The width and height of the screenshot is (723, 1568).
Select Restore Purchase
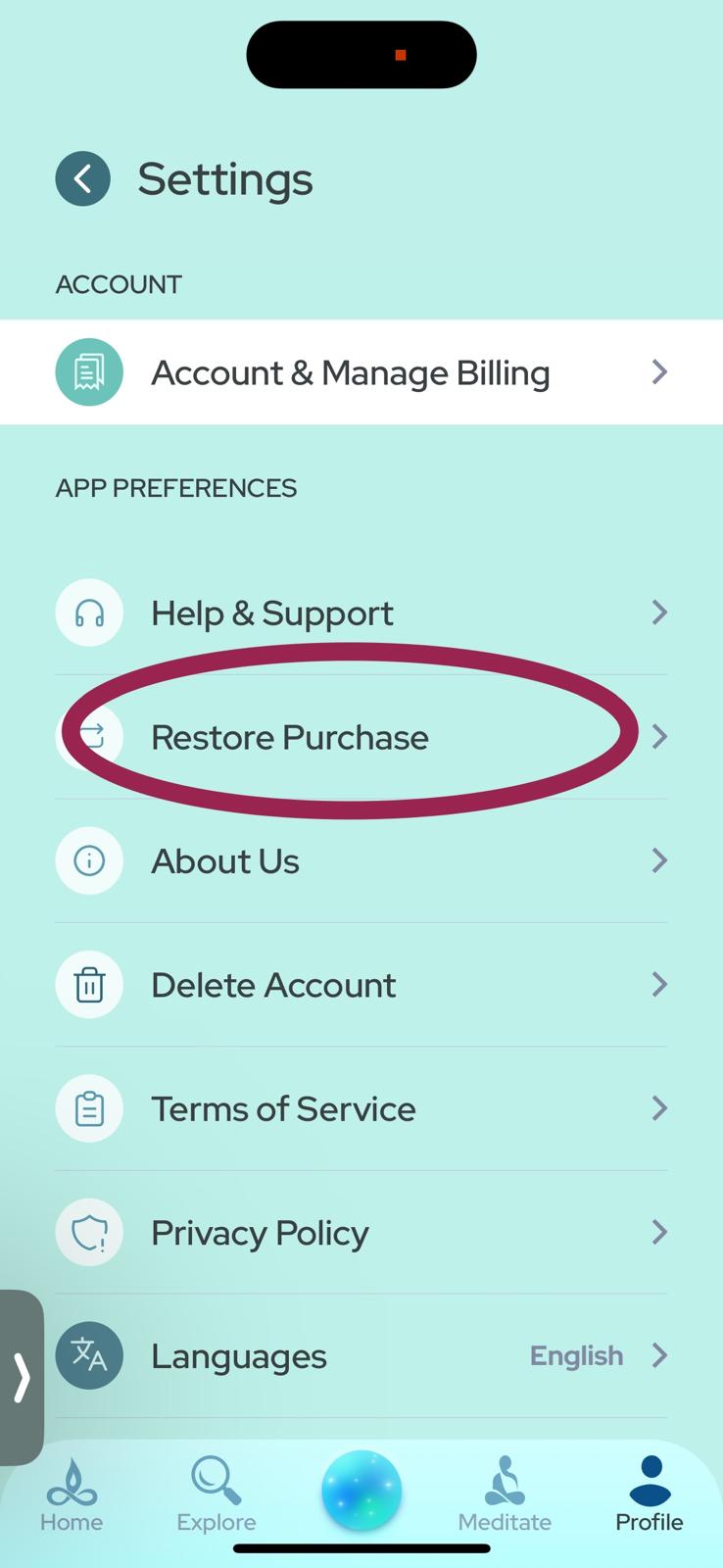coord(361,737)
